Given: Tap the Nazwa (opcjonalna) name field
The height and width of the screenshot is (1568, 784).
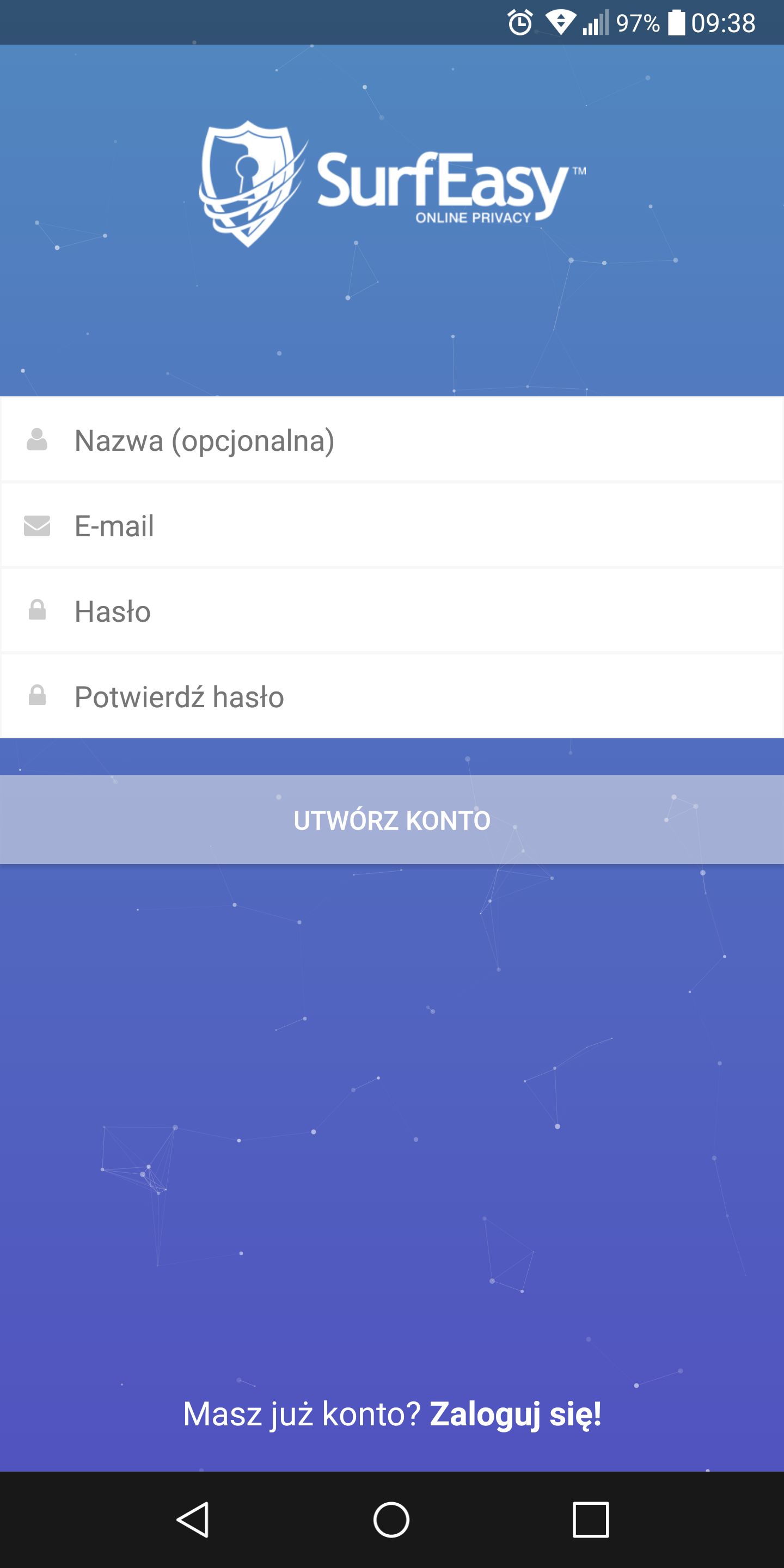Looking at the screenshot, I should [x=392, y=439].
